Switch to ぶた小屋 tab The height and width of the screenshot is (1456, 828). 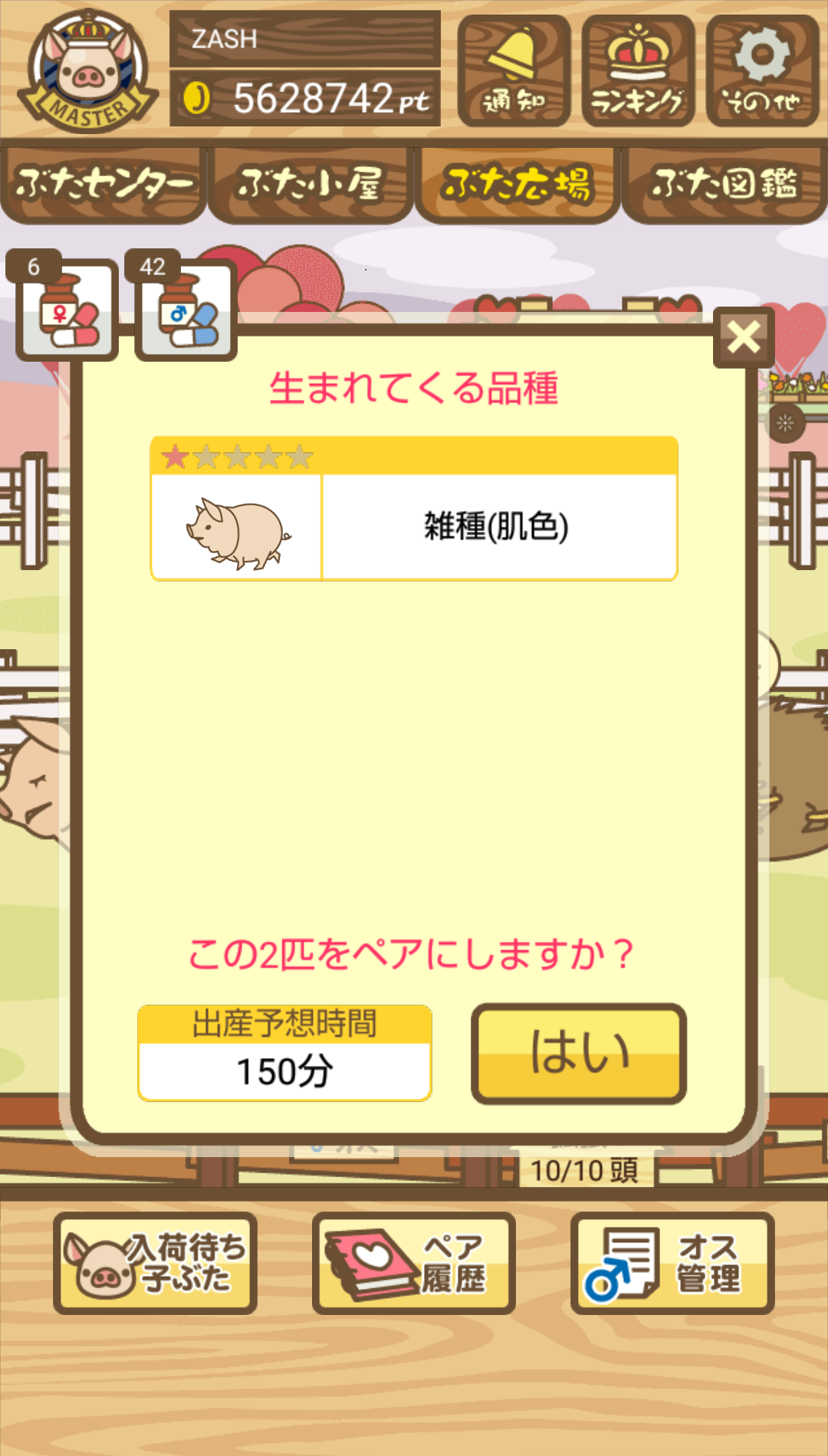[x=310, y=185]
